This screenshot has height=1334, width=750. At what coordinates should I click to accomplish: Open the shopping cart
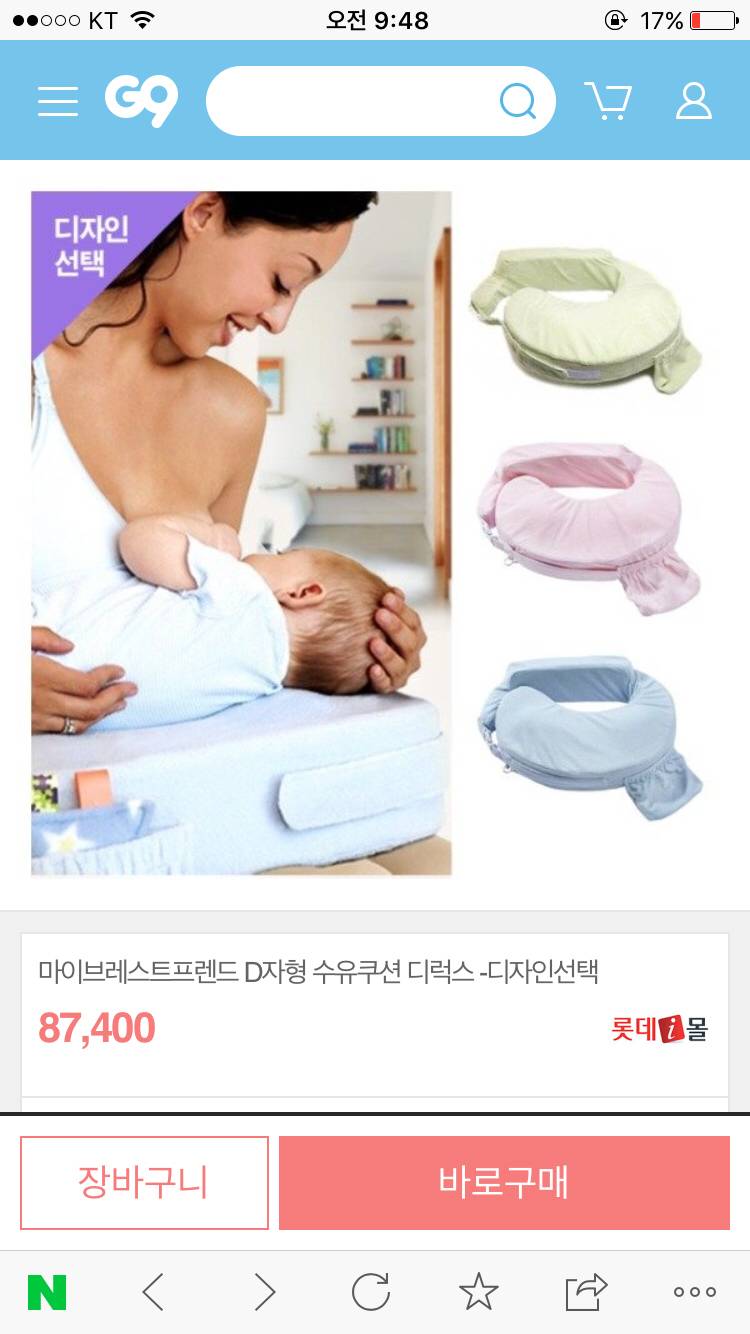[607, 101]
